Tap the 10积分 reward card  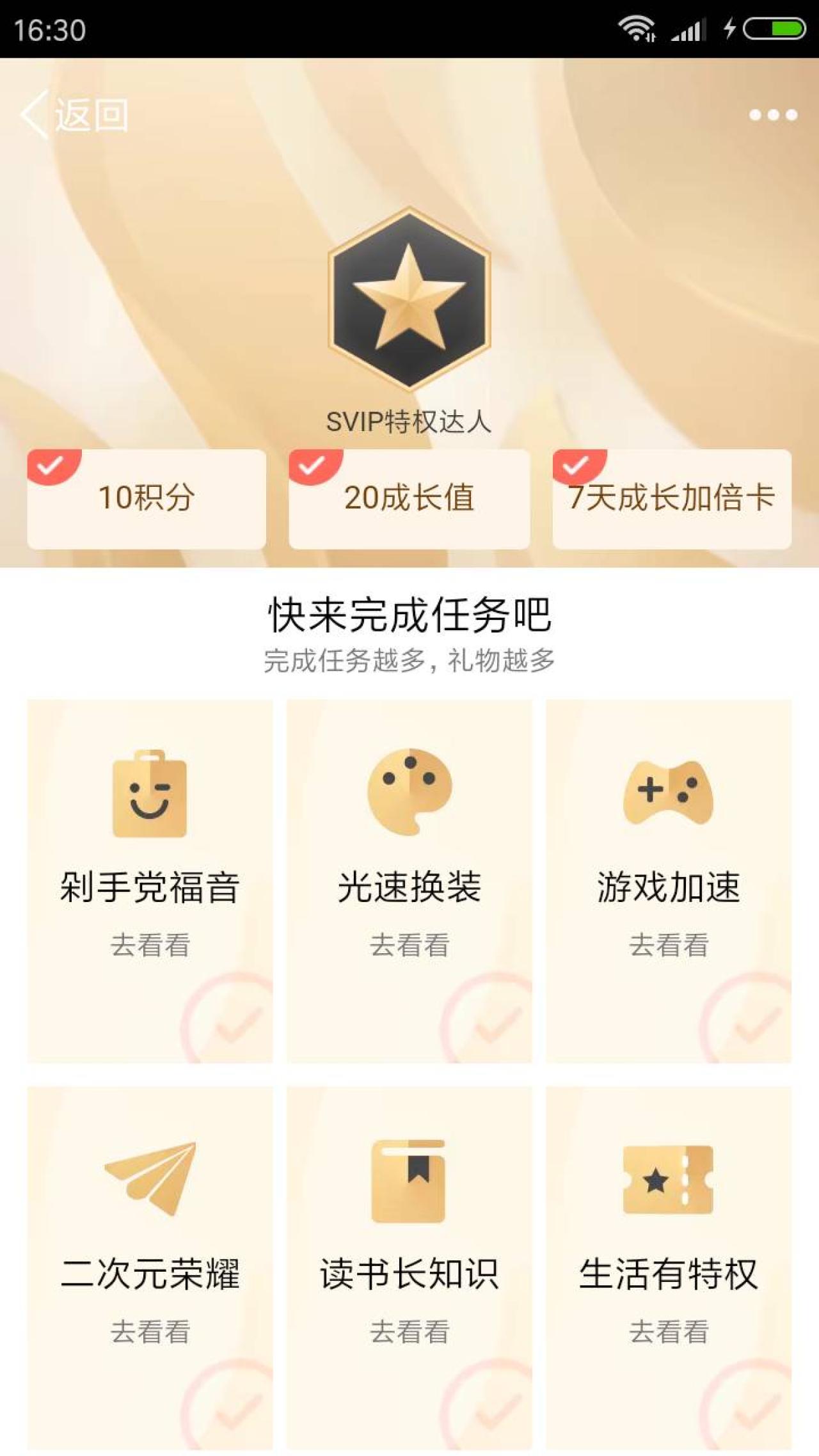(x=147, y=498)
